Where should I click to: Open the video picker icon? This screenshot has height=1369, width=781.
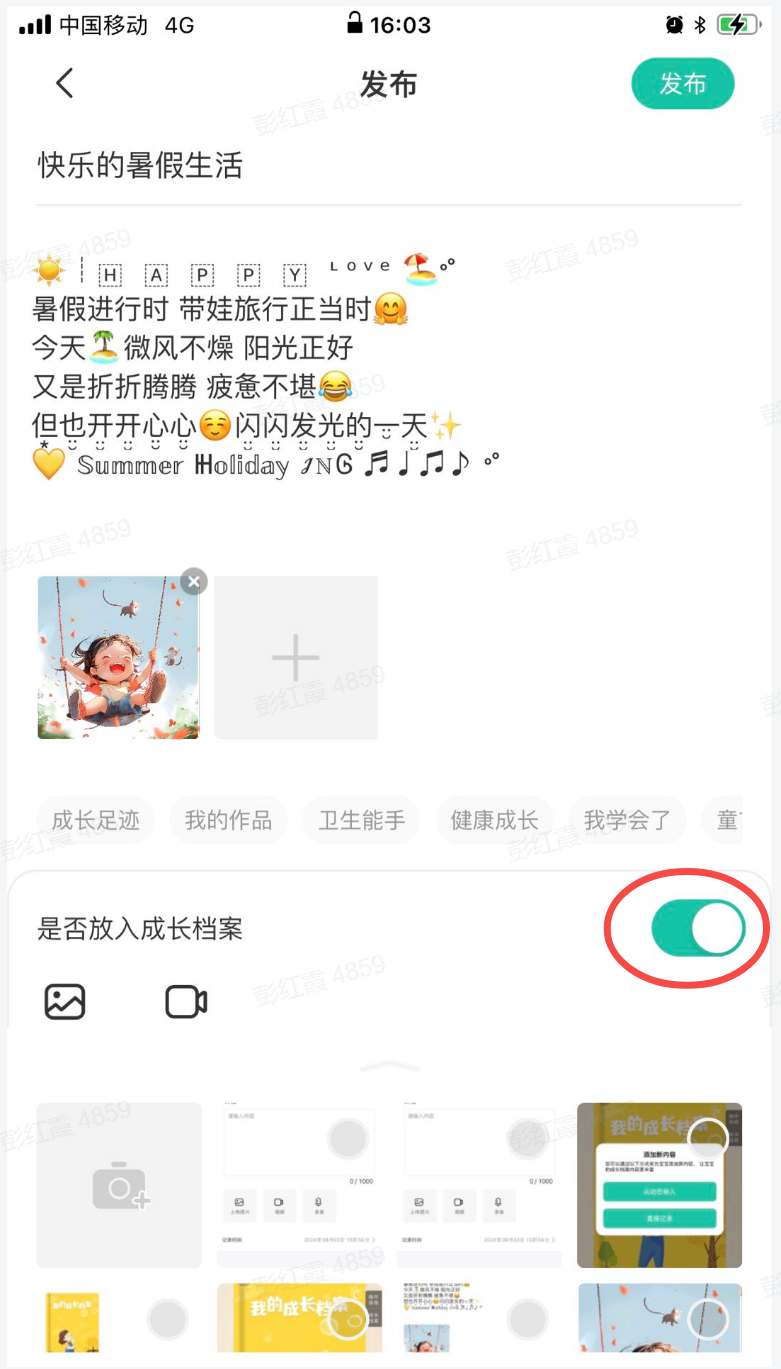186,1001
